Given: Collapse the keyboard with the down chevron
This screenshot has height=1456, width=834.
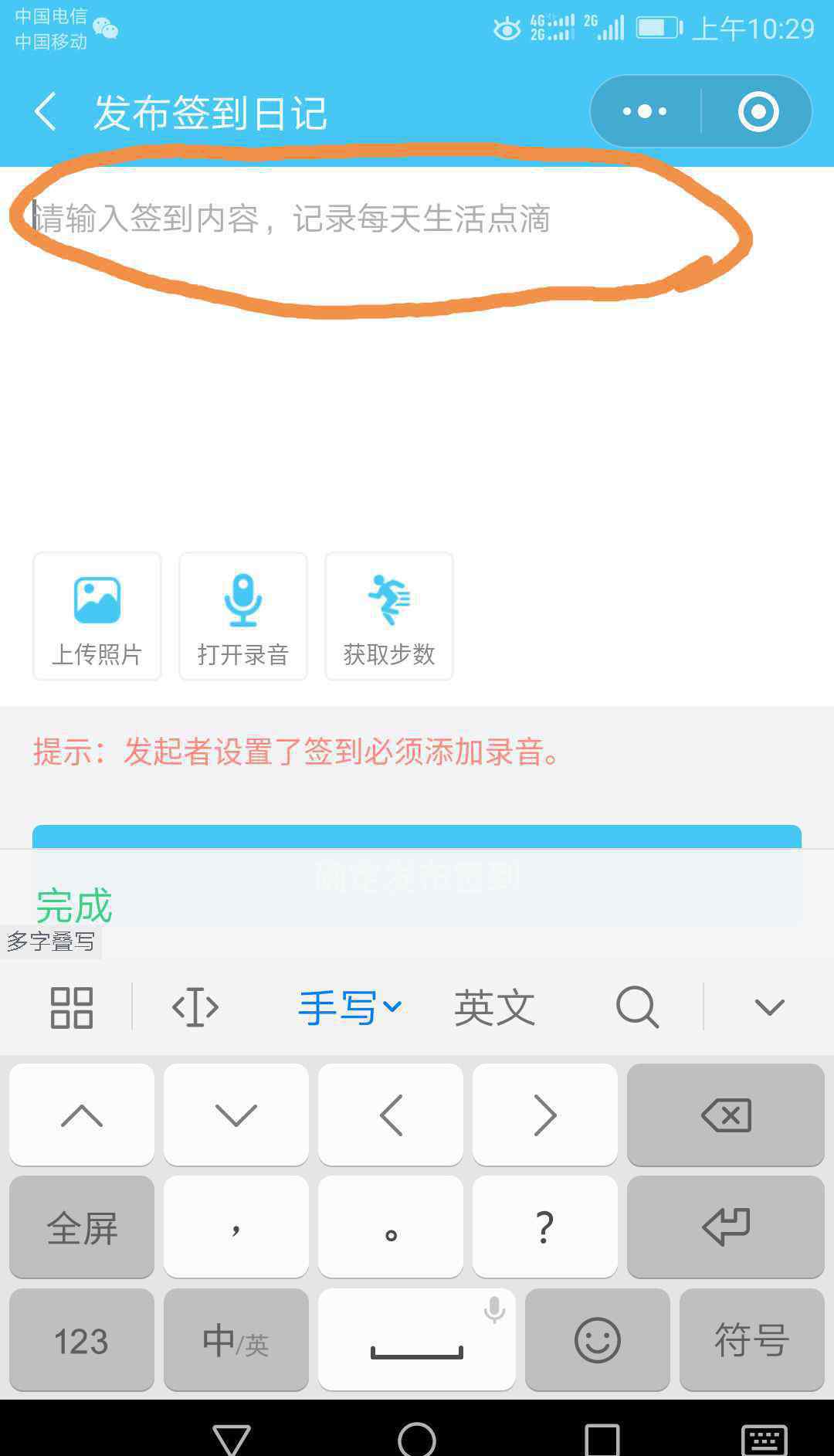Looking at the screenshot, I should pyautogui.click(x=769, y=1007).
